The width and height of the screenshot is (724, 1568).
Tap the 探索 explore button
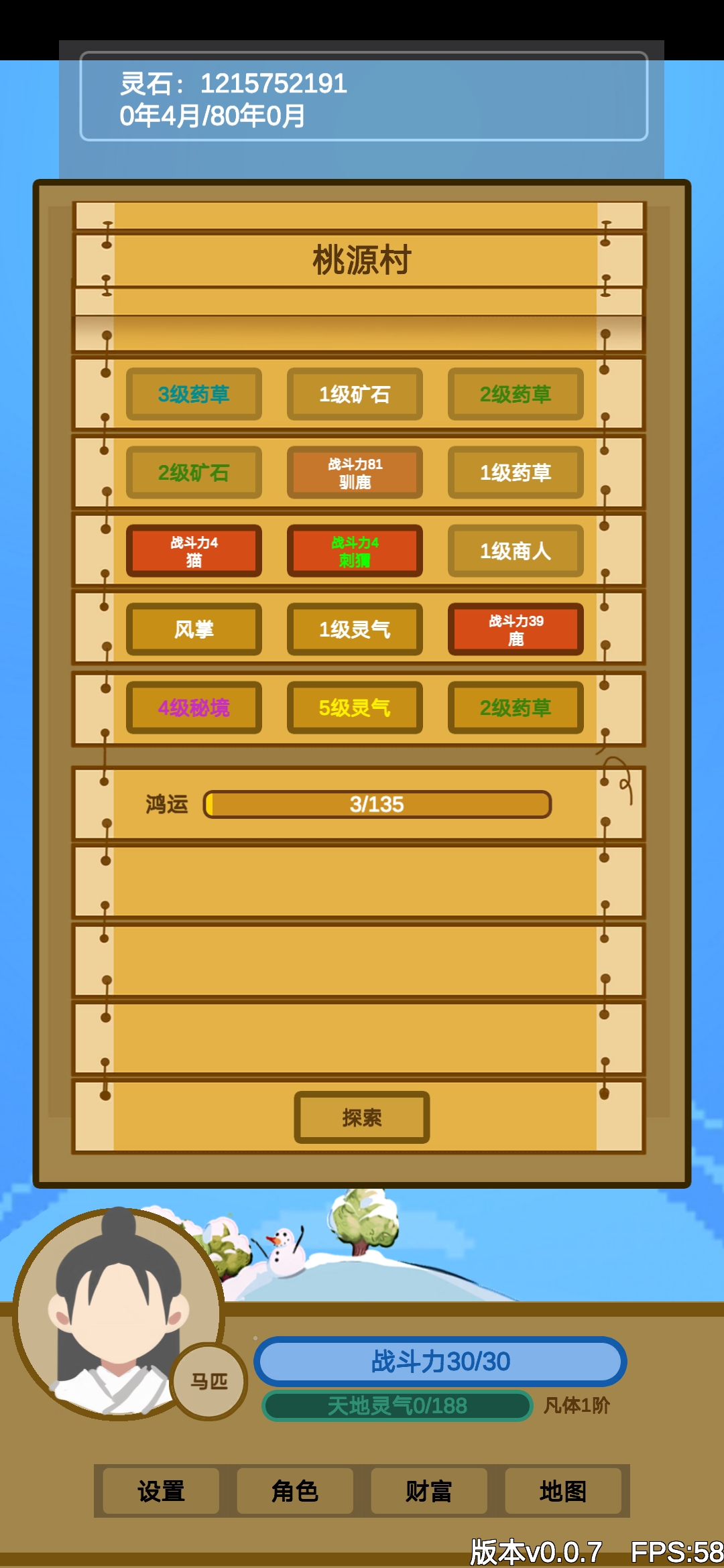pos(362,1117)
